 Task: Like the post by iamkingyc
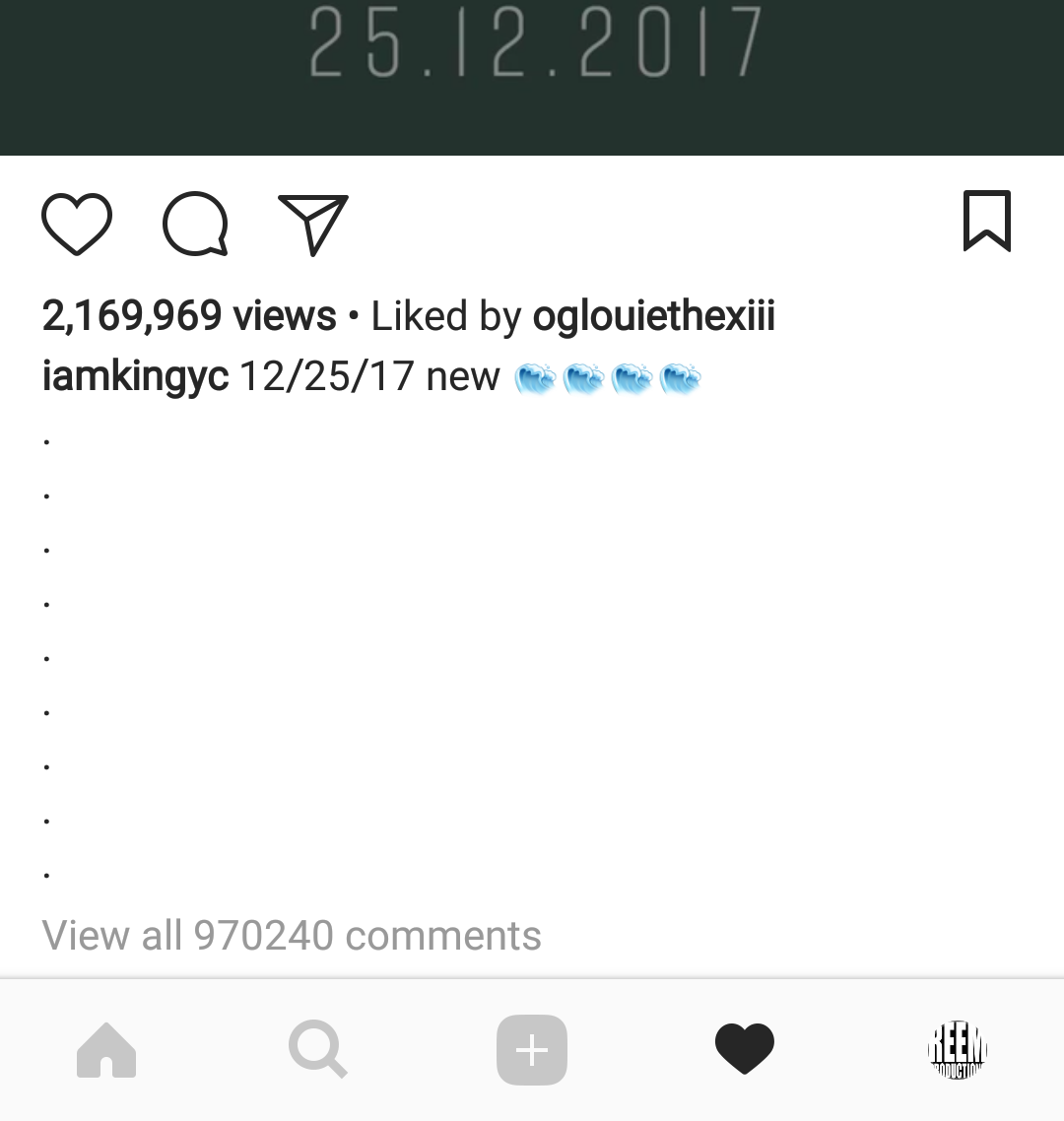(x=77, y=224)
